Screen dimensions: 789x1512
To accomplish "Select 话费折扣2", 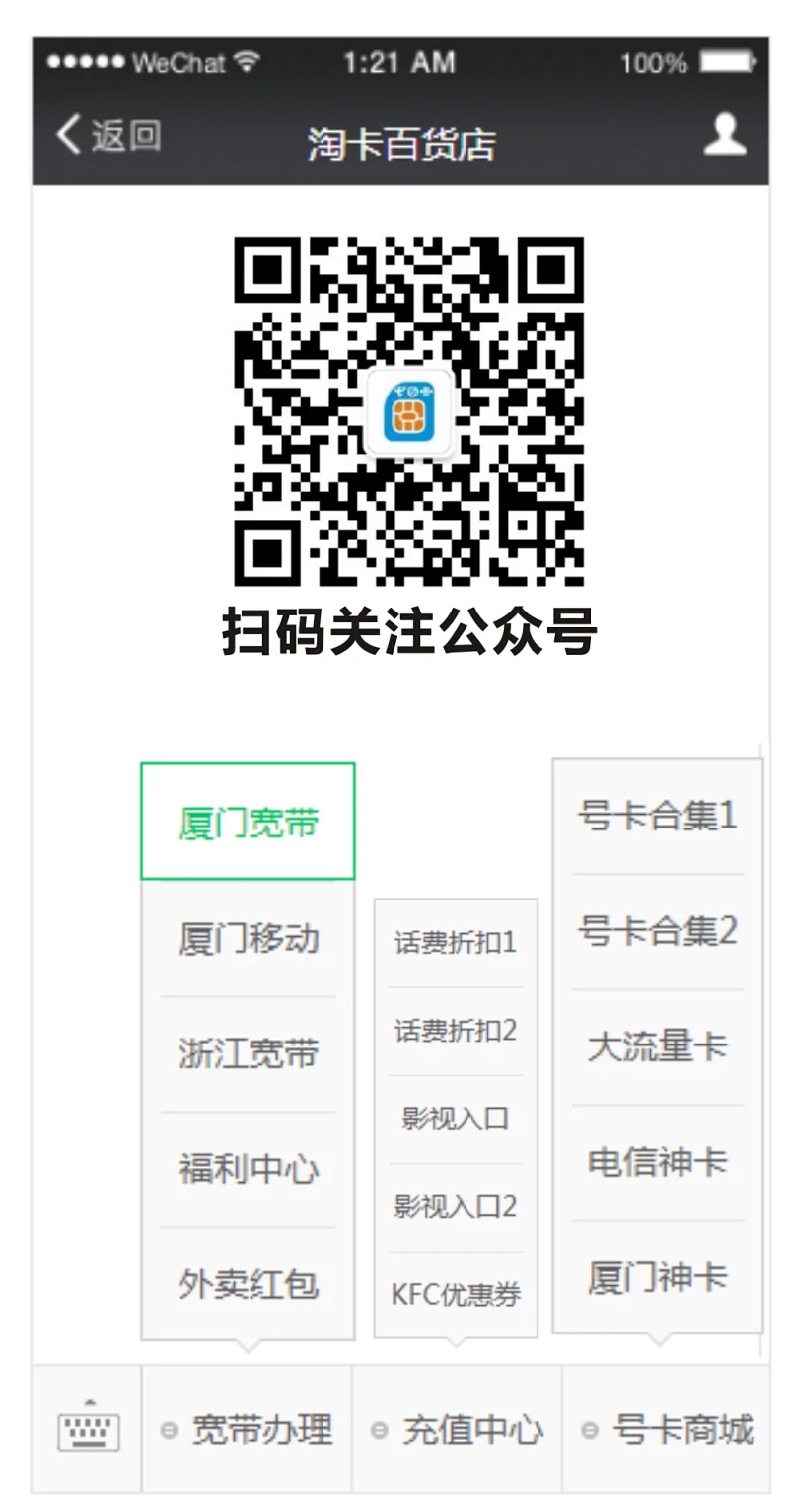I will [456, 1031].
